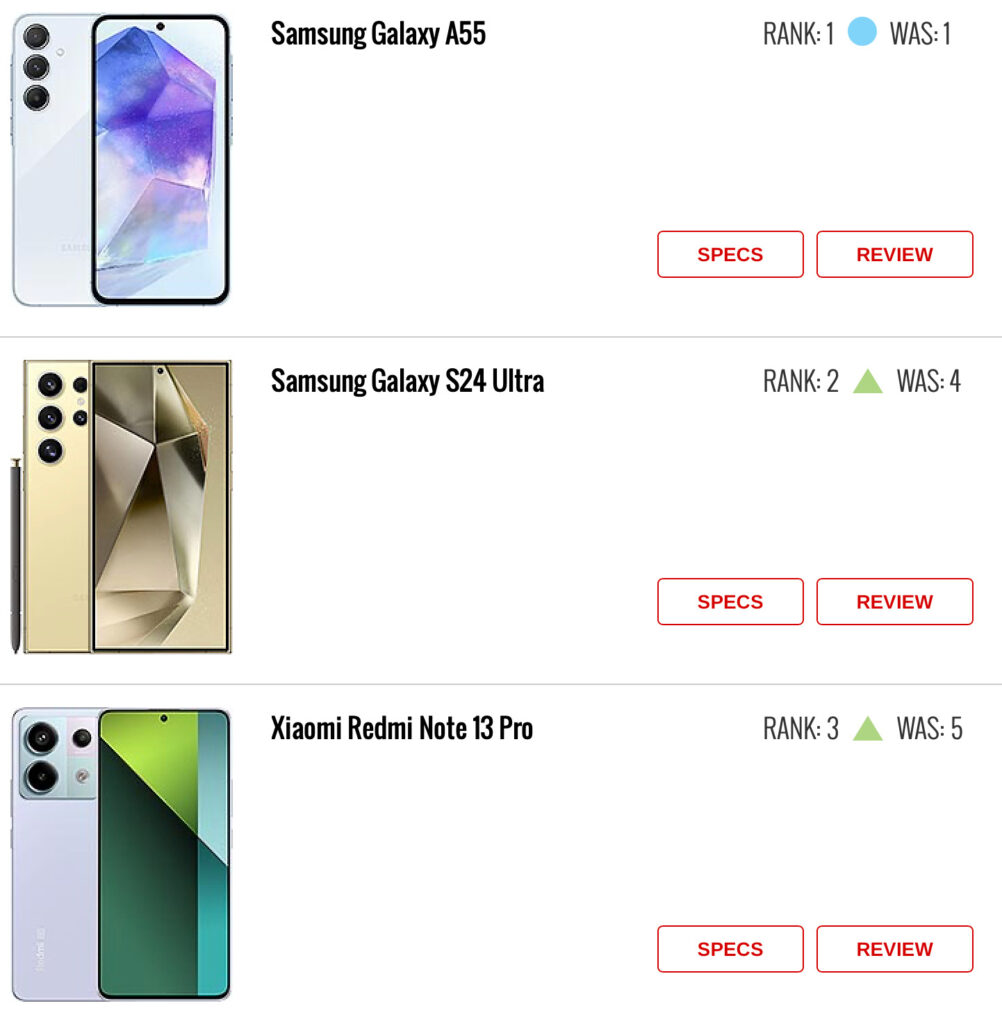The image size is (1002, 1024).
Task: Open specs for Samsung Galaxy A55
Action: tap(730, 254)
